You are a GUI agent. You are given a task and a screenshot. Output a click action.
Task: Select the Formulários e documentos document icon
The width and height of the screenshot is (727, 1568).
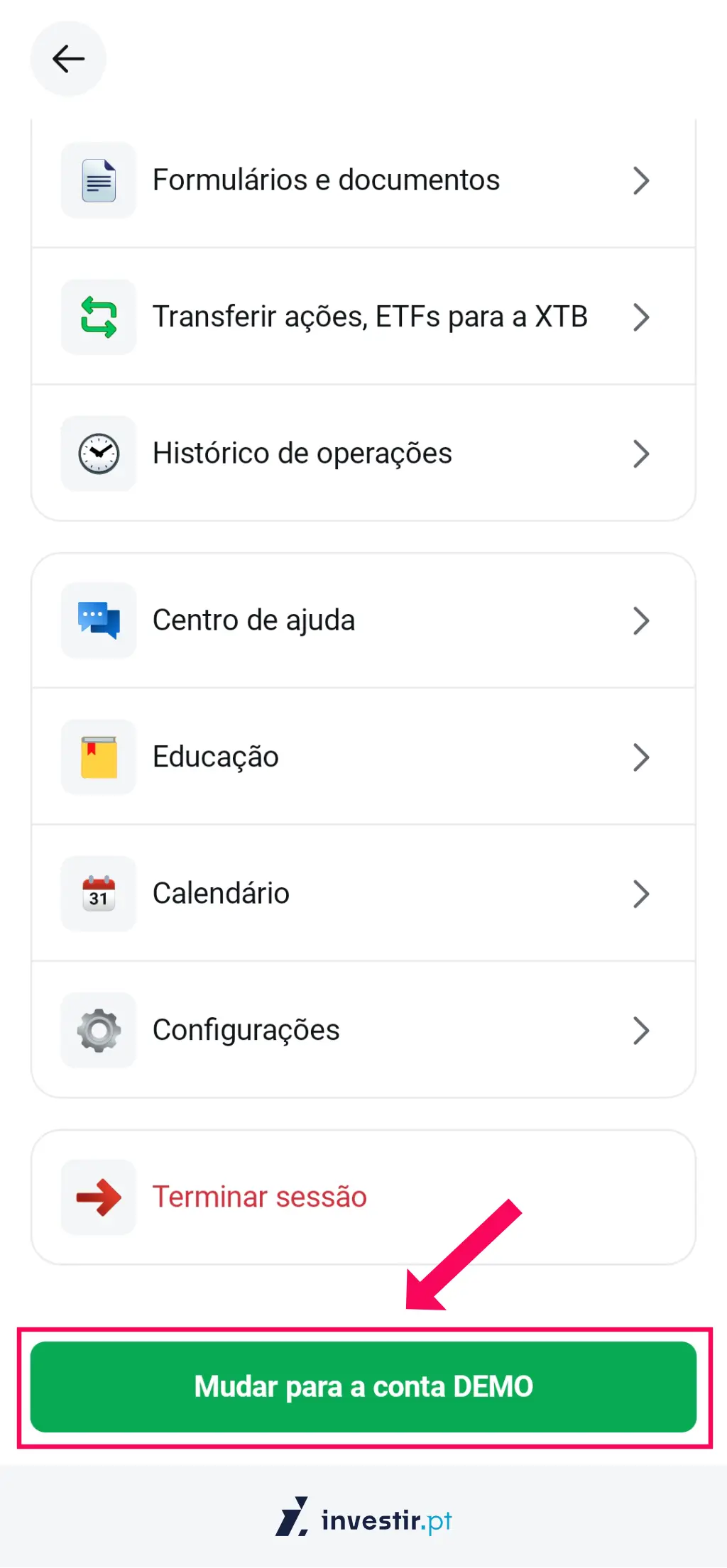coord(98,180)
